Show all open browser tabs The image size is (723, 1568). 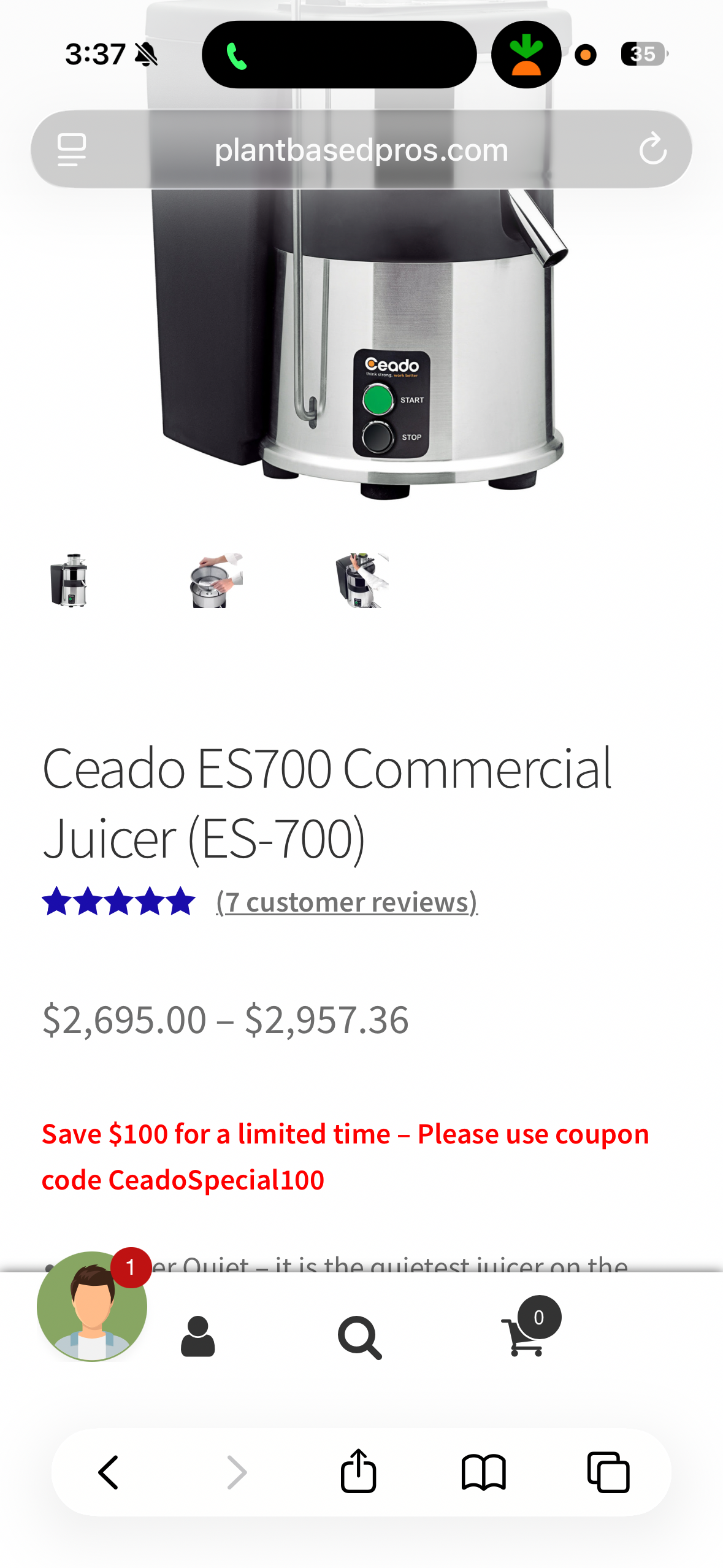[x=608, y=1472]
